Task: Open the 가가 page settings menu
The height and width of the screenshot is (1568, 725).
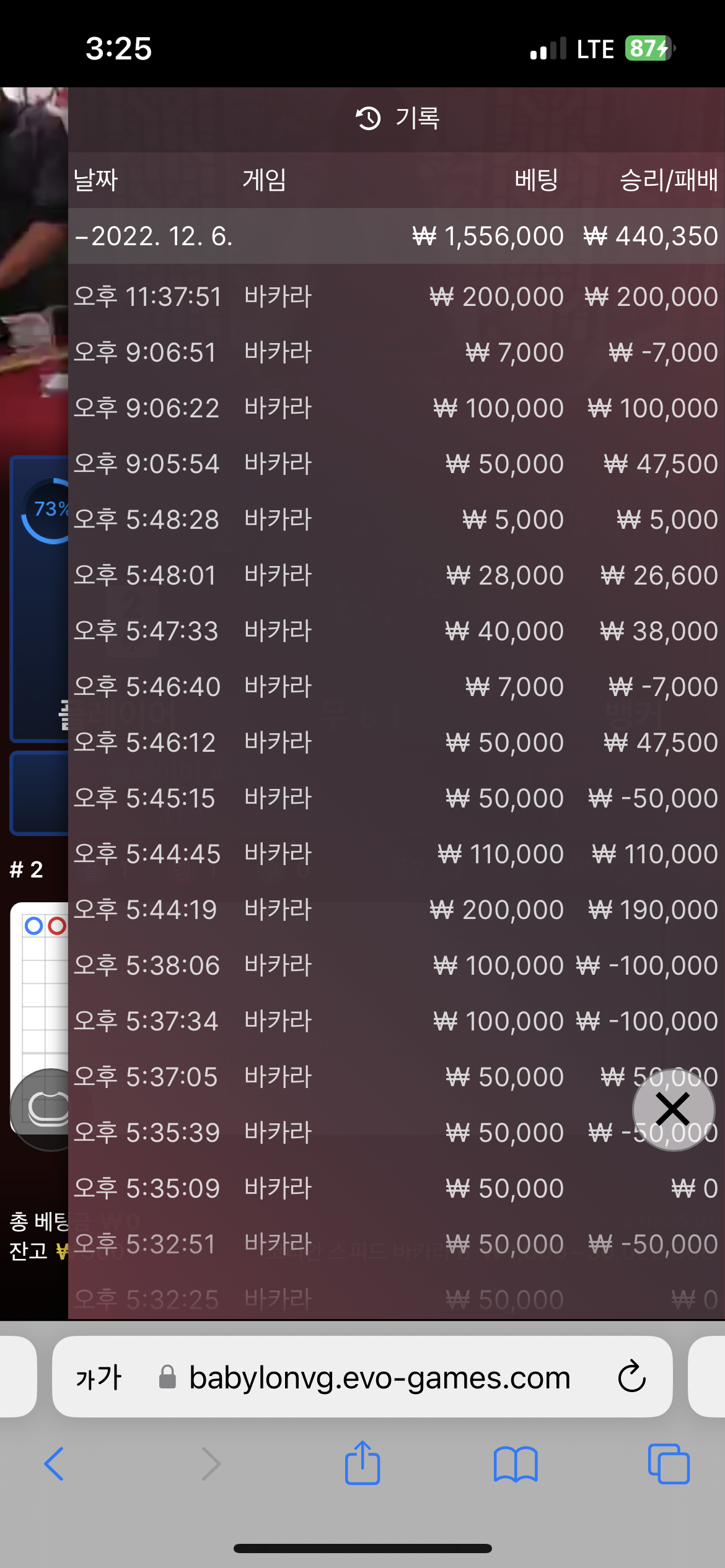Action: click(99, 1377)
